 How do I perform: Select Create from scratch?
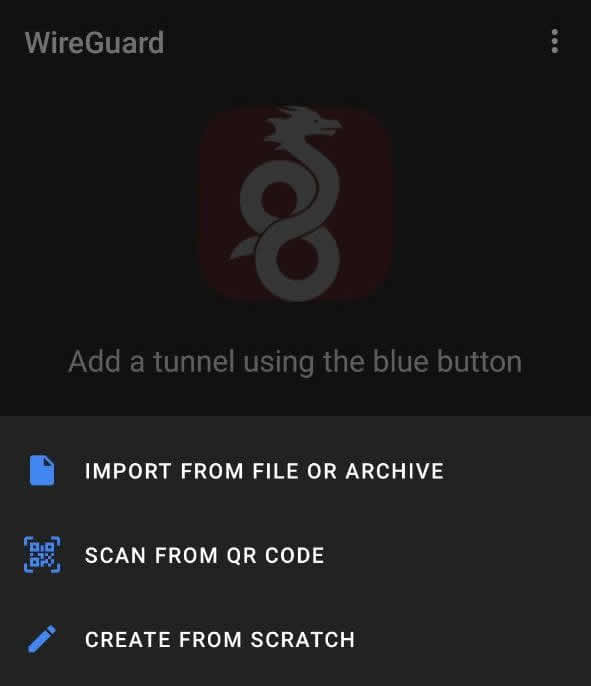295,639
